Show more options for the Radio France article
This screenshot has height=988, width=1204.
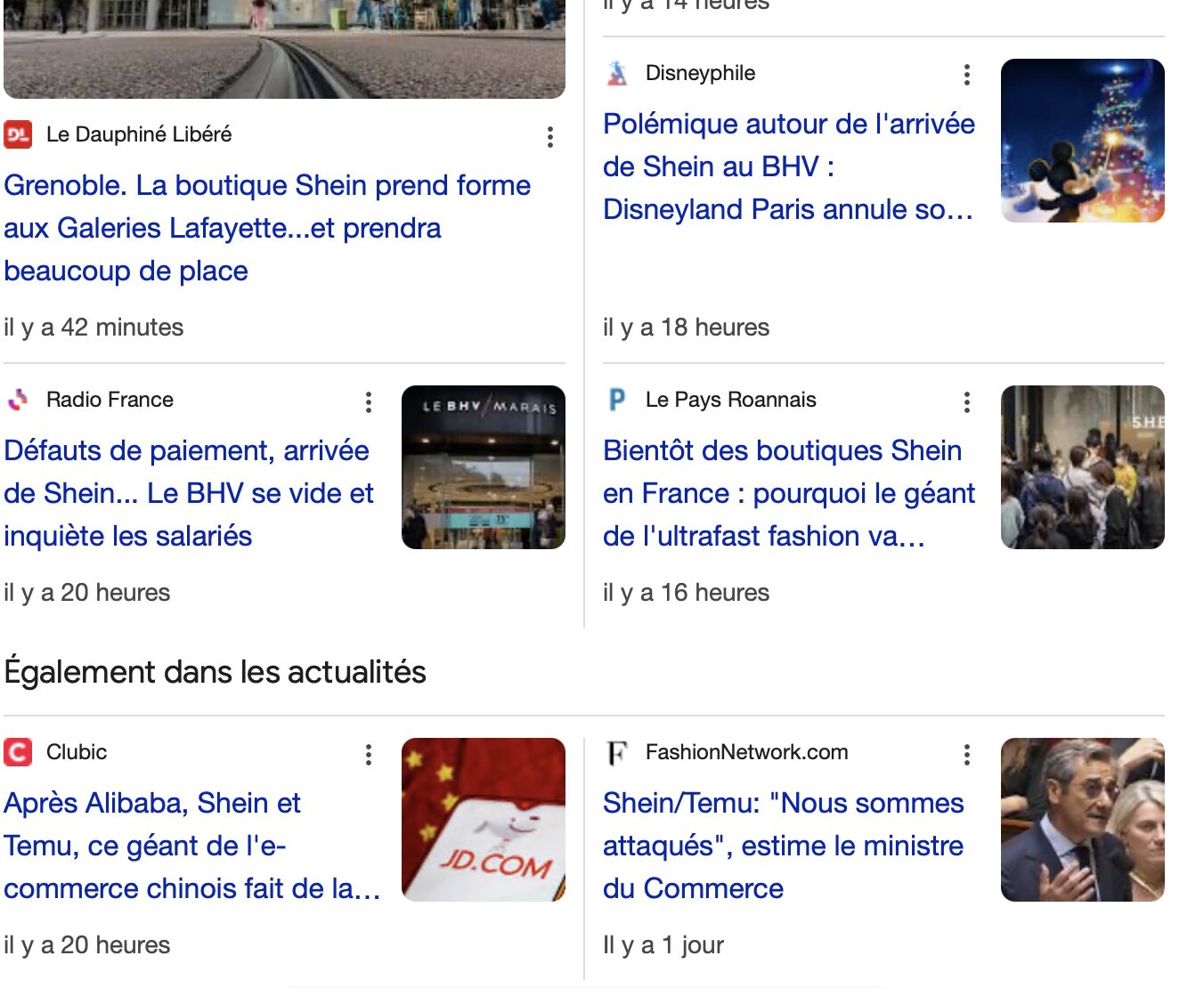point(369,402)
